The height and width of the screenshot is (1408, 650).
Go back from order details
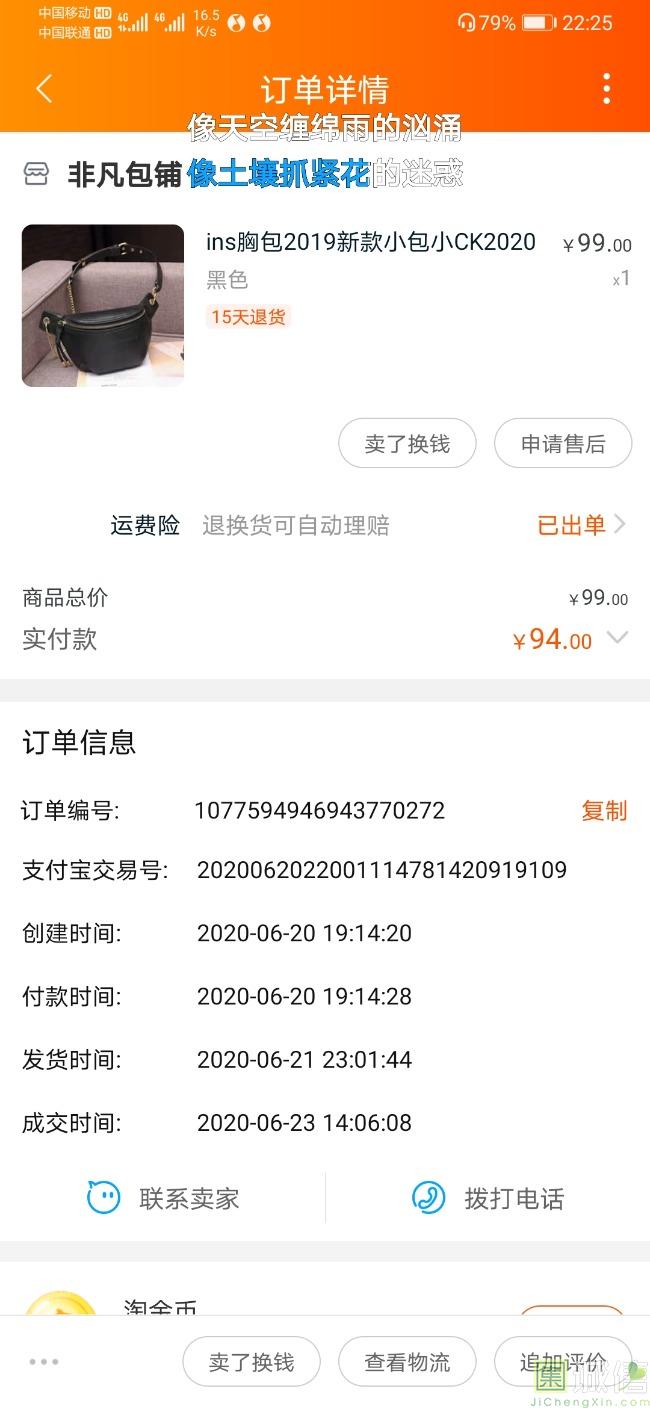[43, 89]
